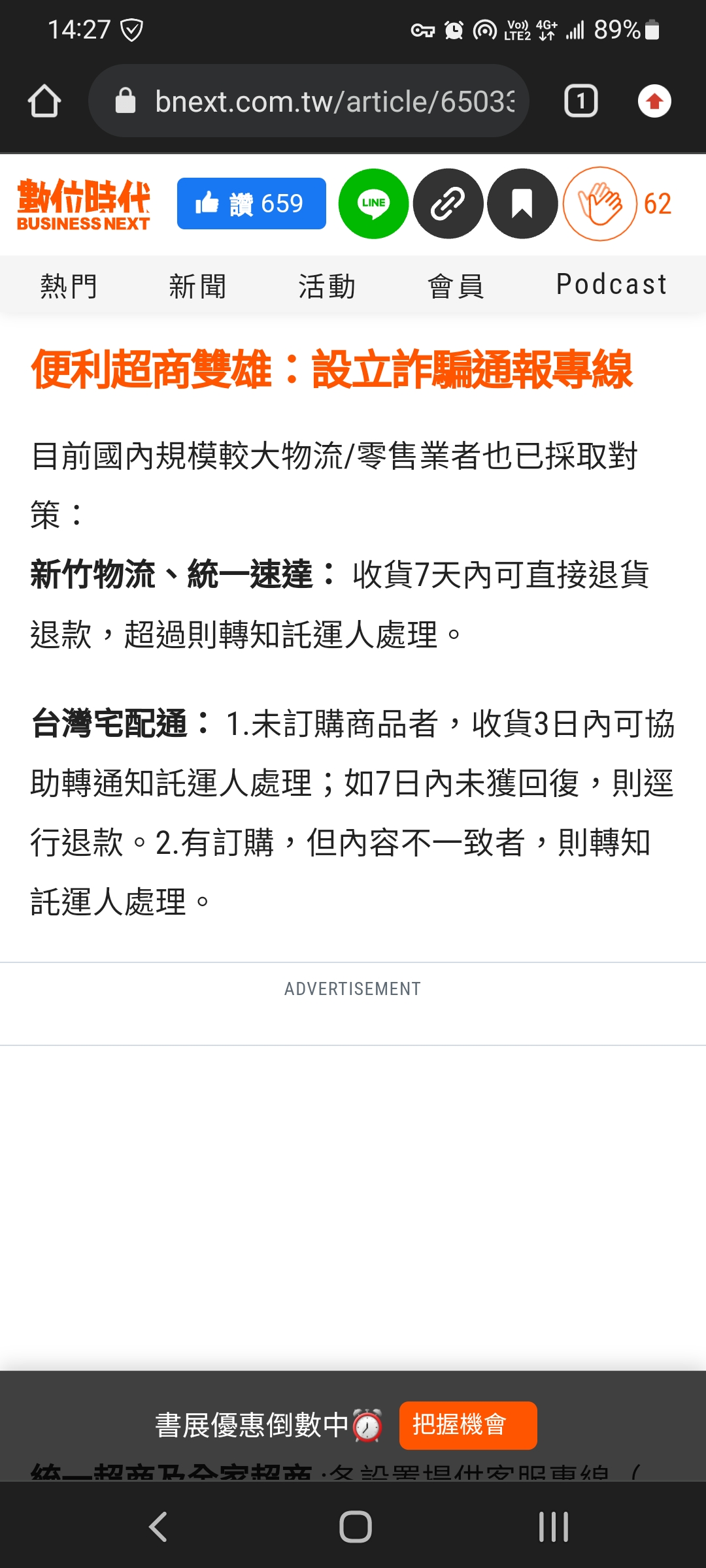Open the browser tab switcher
Viewport: 706px width, 1568px height.
(580, 101)
